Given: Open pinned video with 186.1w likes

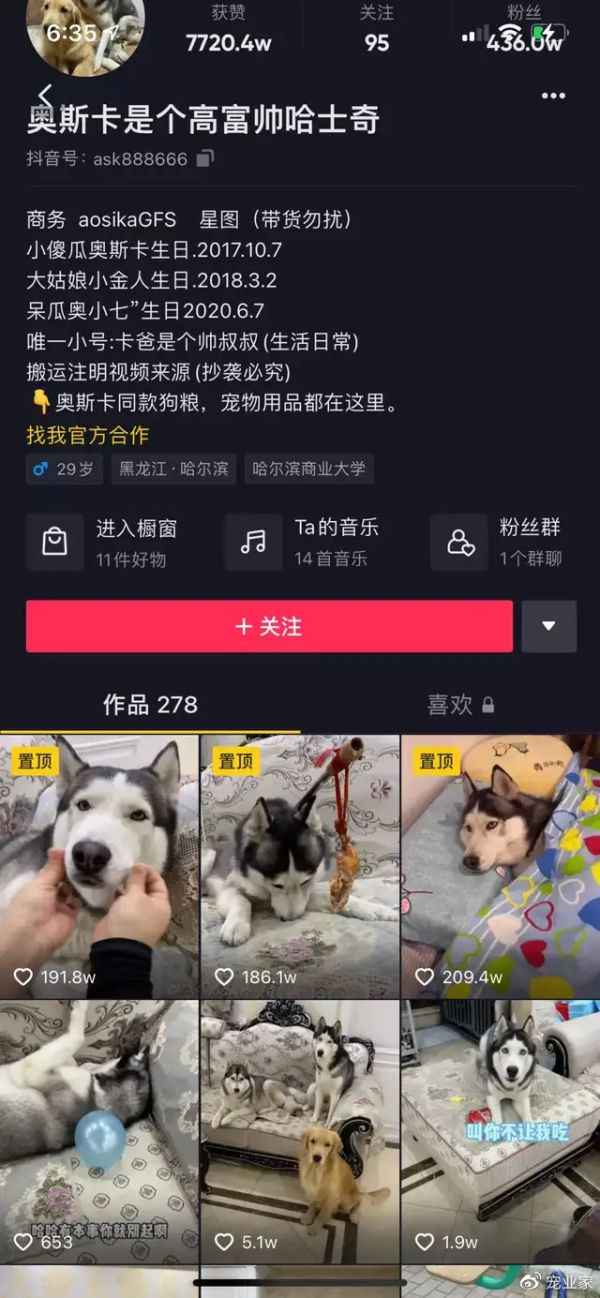Looking at the screenshot, I should tap(300, 866).
